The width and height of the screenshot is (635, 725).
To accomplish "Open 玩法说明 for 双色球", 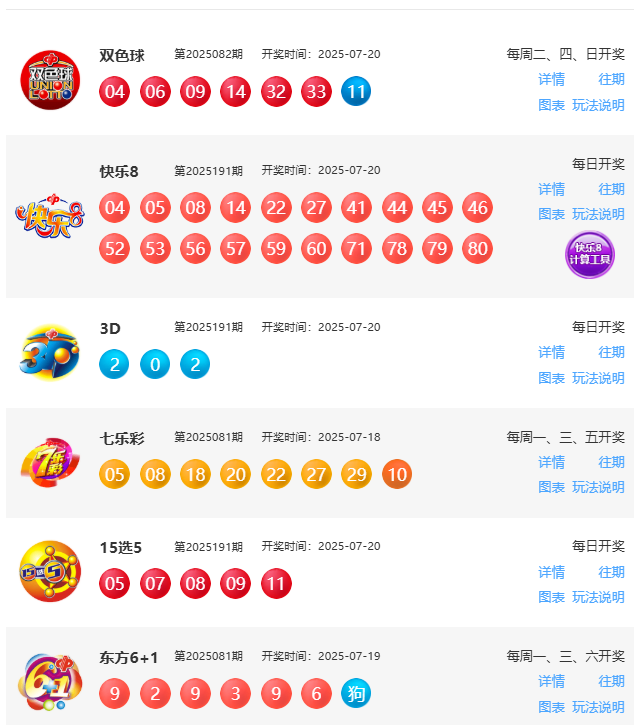I will (x=598, y=105).
